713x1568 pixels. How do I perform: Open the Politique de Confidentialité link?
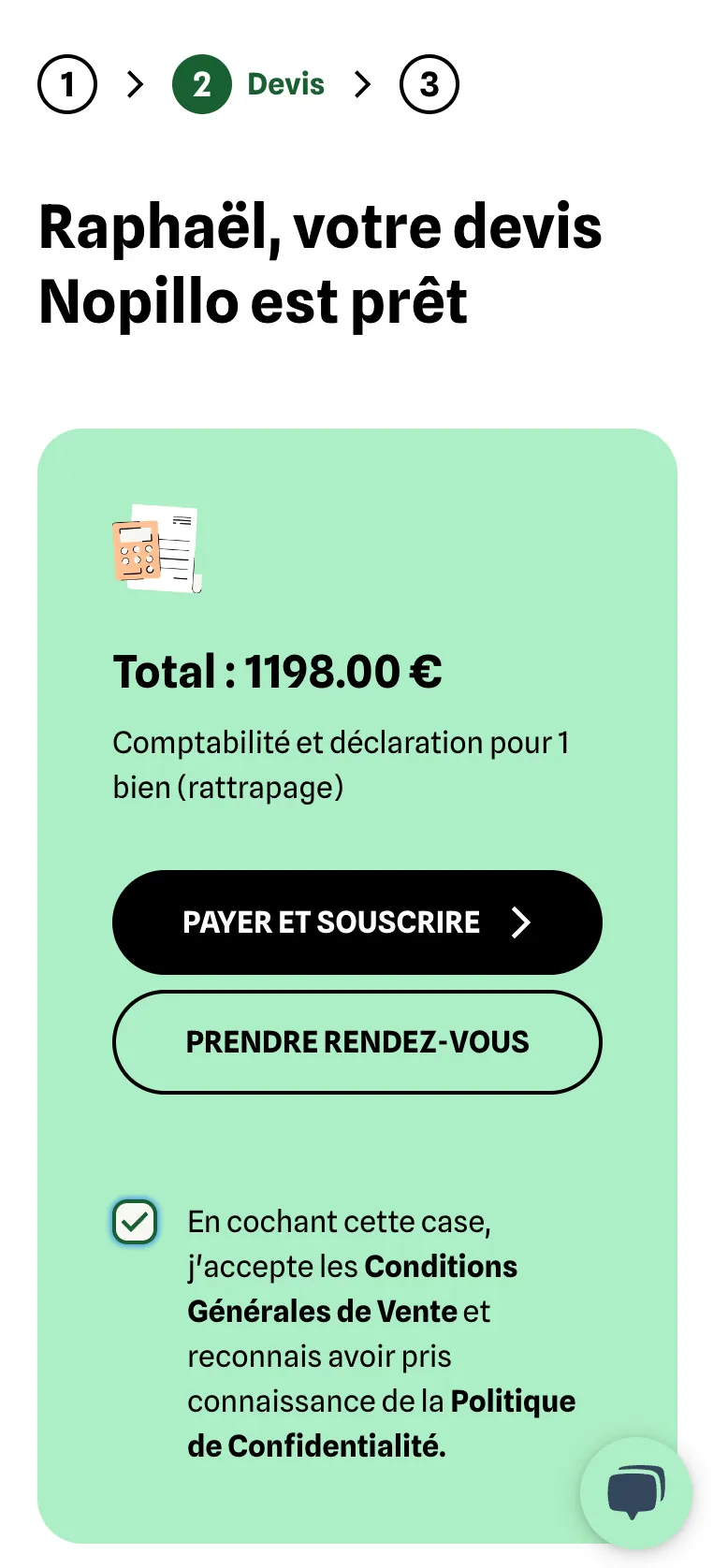[x=381, y=1424]
